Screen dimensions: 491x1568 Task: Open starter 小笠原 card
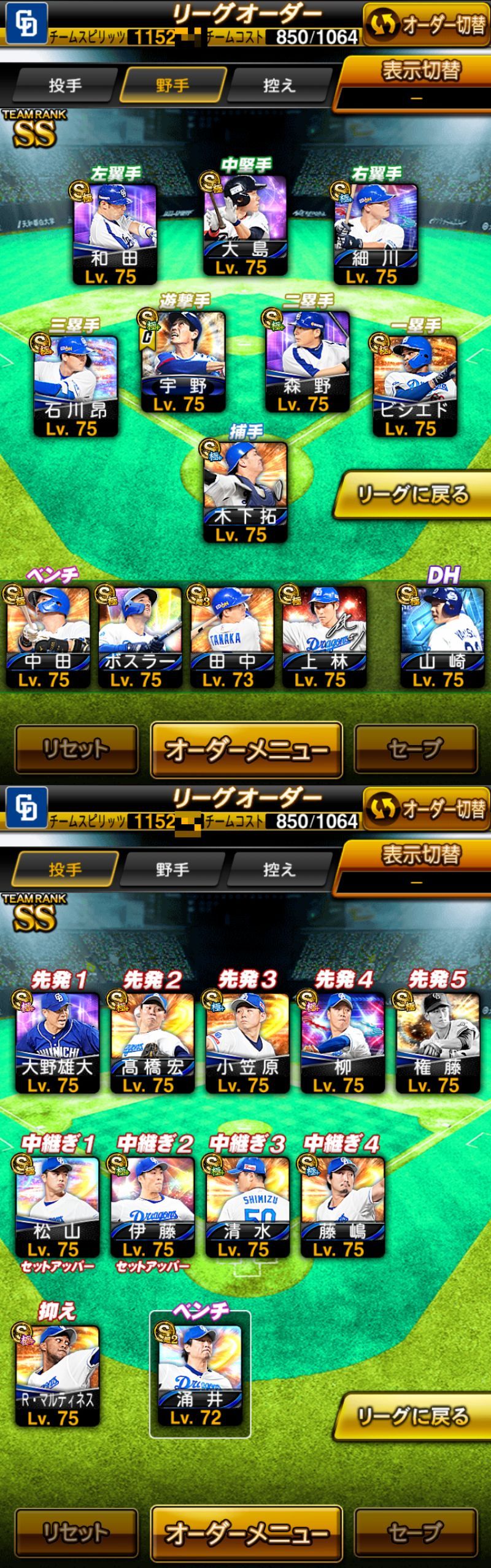pos(247,1042)
